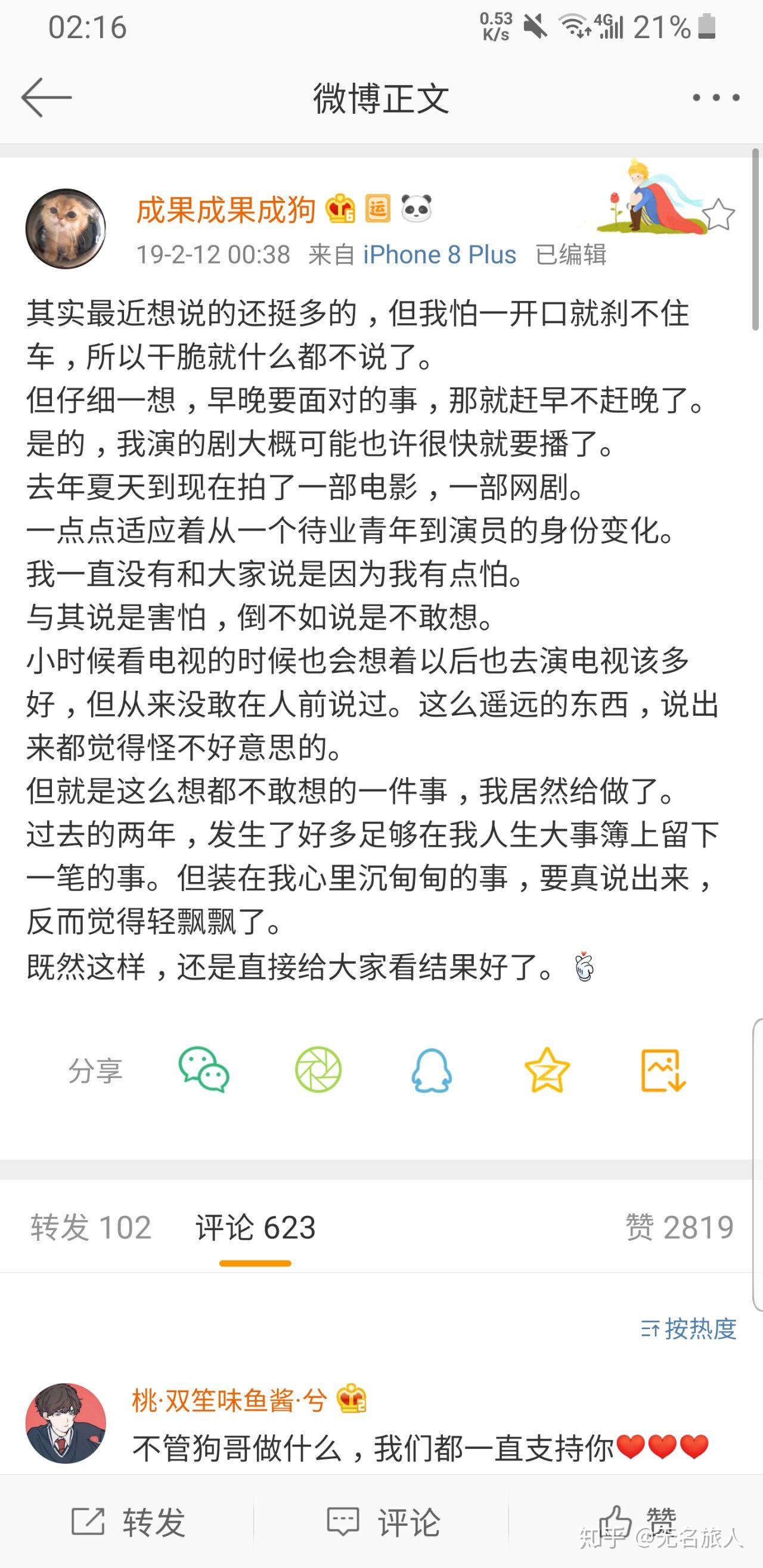Repost using the bottom 转发 button

(128, 1522)
